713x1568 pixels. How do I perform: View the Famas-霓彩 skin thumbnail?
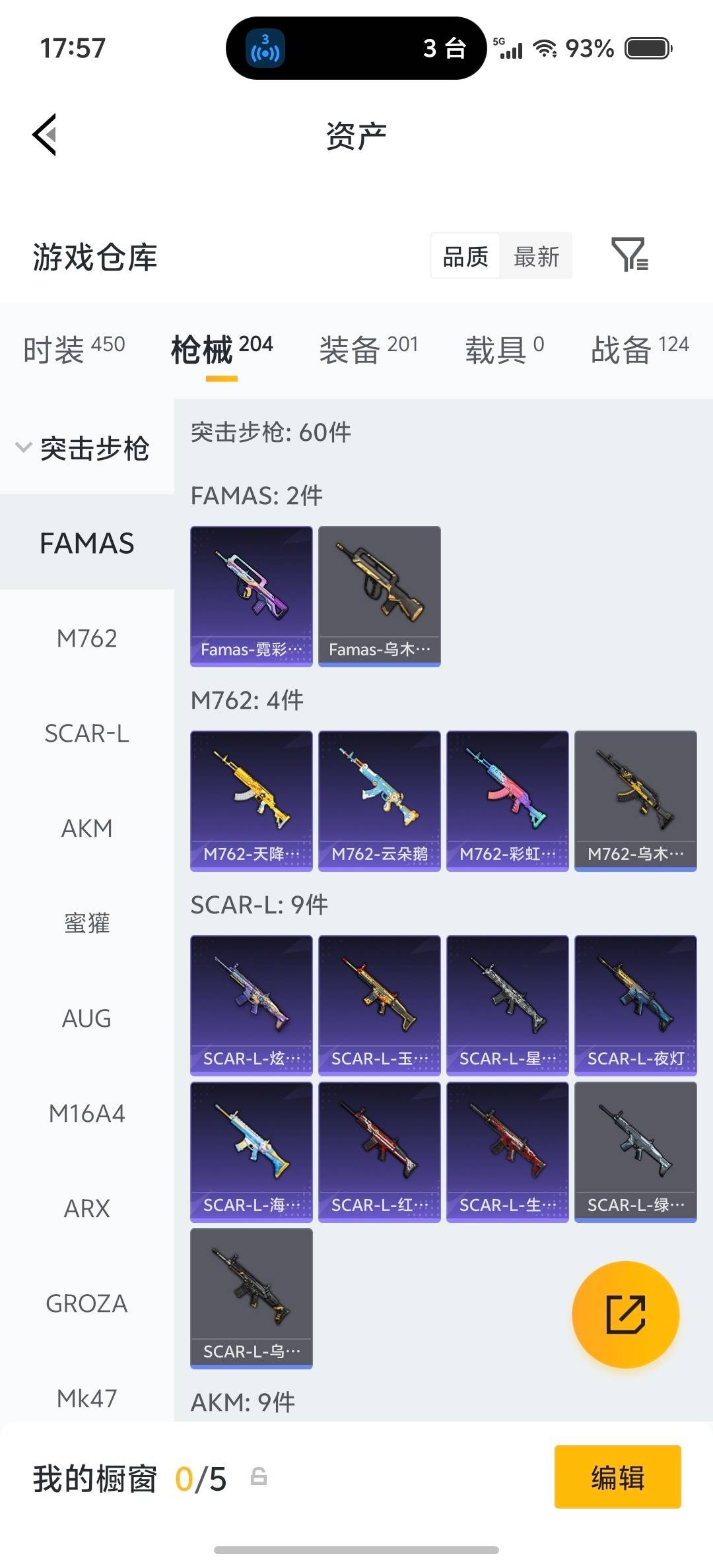coord(252,593)
